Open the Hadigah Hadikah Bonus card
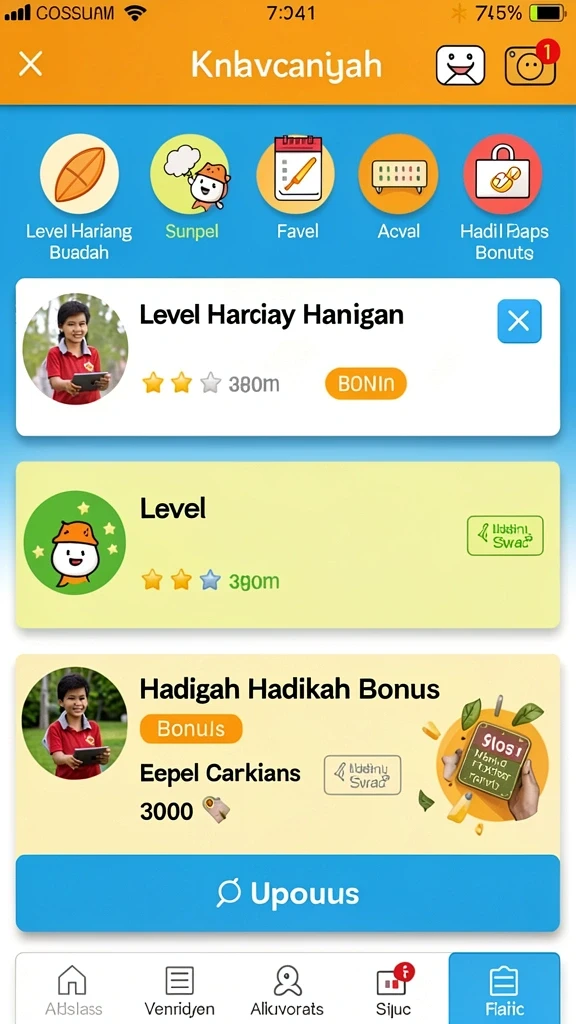 288,754
